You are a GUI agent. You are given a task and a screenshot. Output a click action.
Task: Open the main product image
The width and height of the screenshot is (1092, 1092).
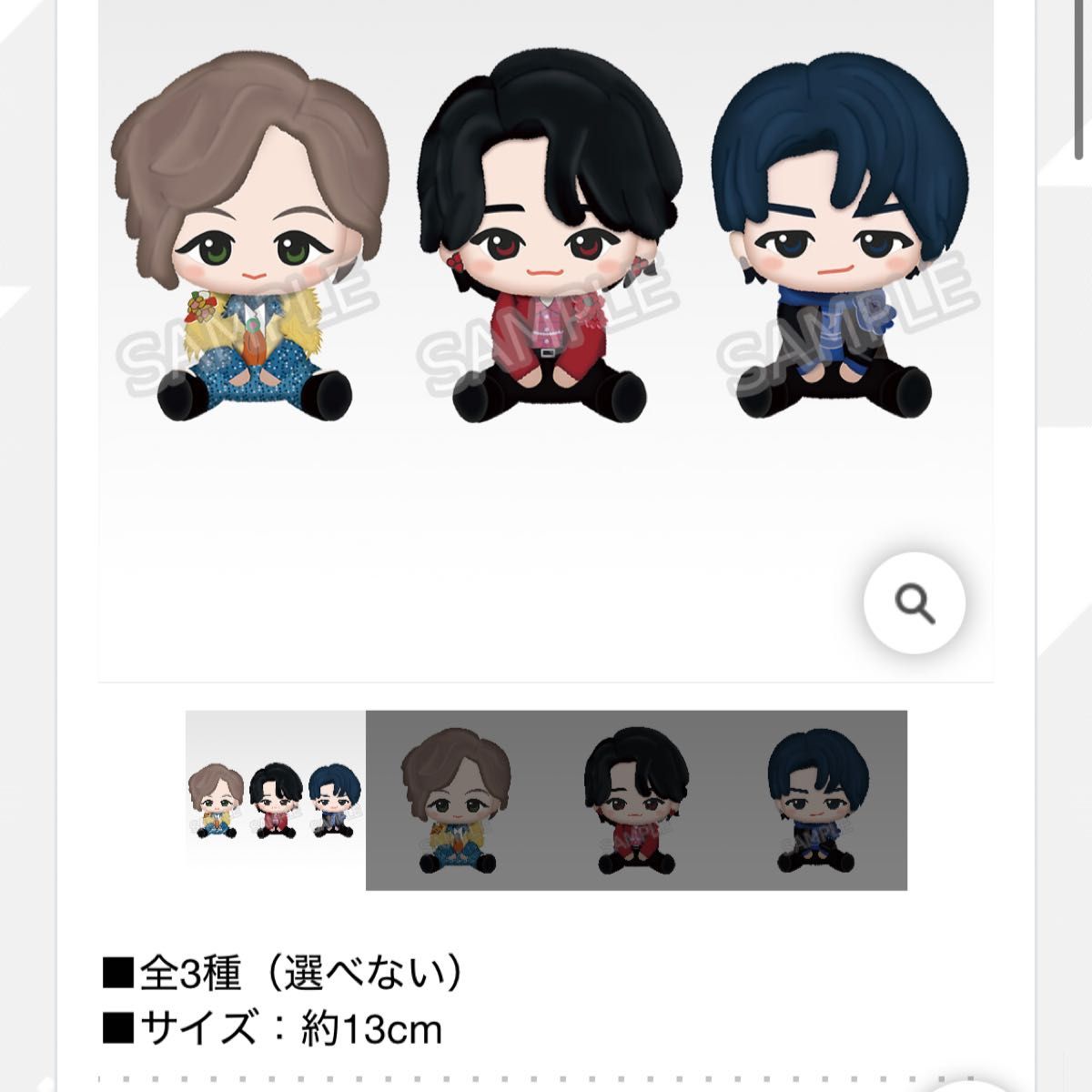point(544,273)
